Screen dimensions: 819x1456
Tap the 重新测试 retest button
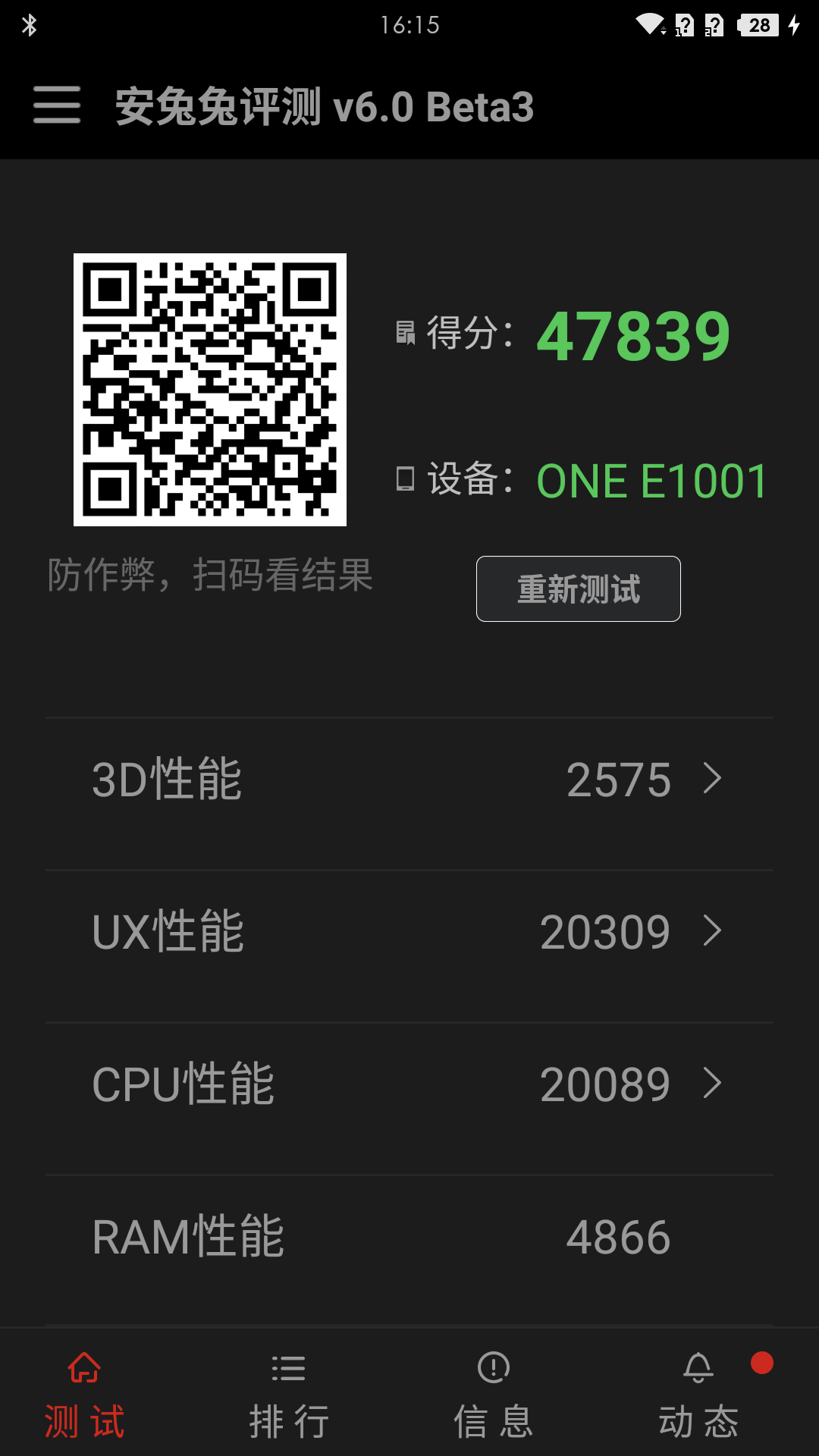pos(578,589)
